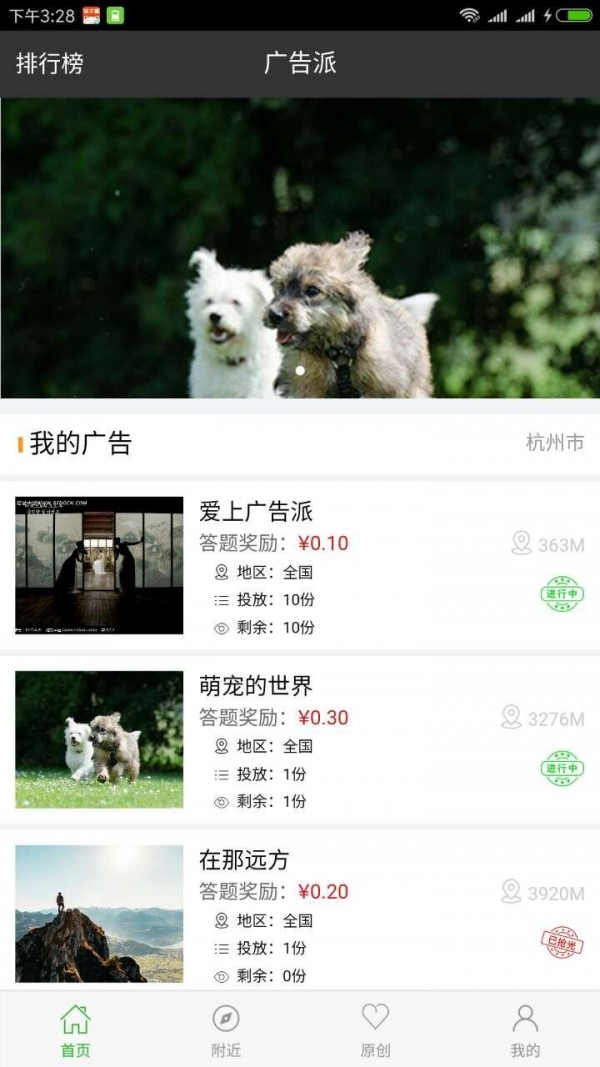Open the dog banner image
The image size is (600, 1067).
(300, 248)
